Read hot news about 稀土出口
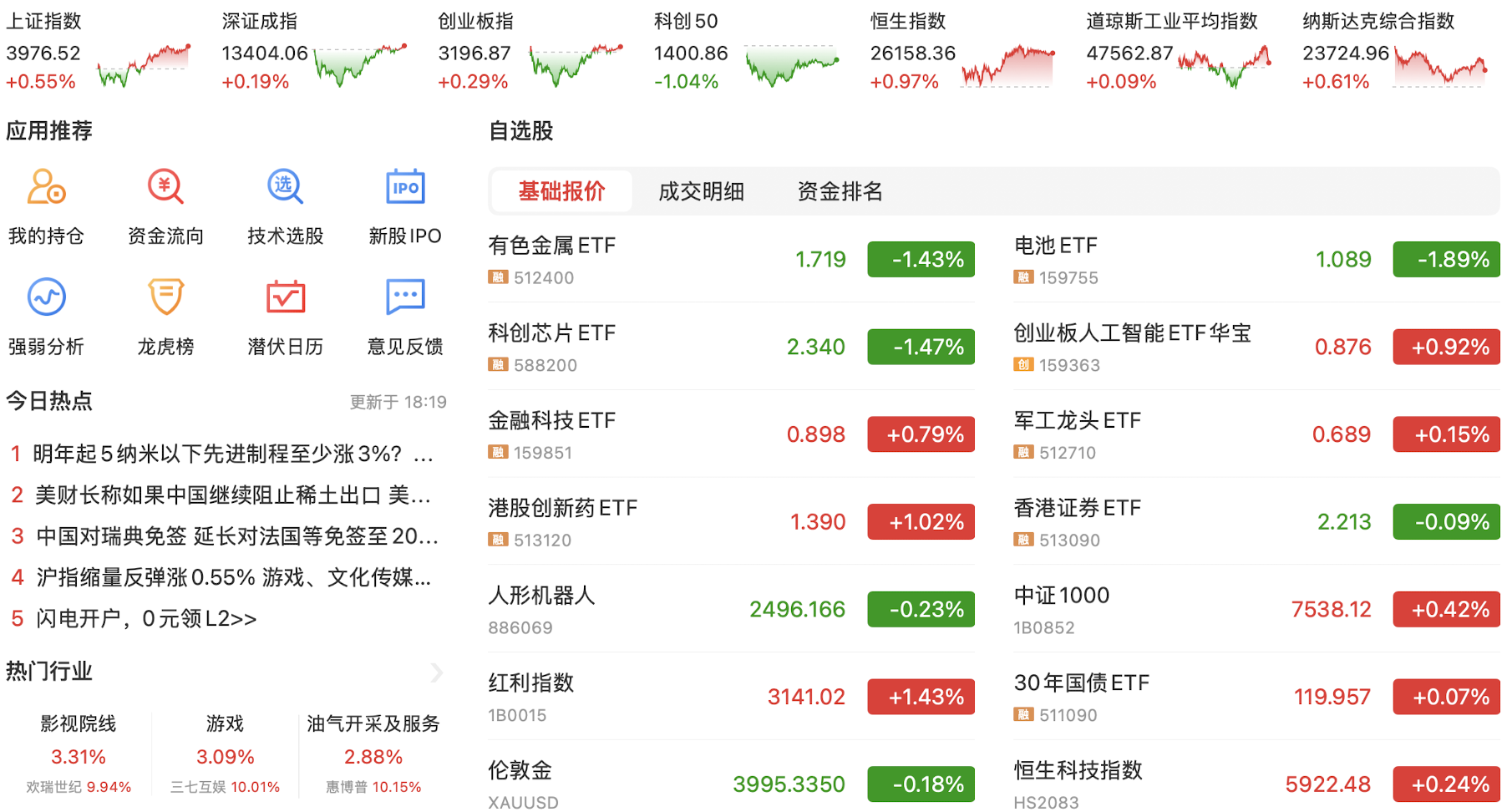Screen dimensions: 1512x812 pos(232,495)
